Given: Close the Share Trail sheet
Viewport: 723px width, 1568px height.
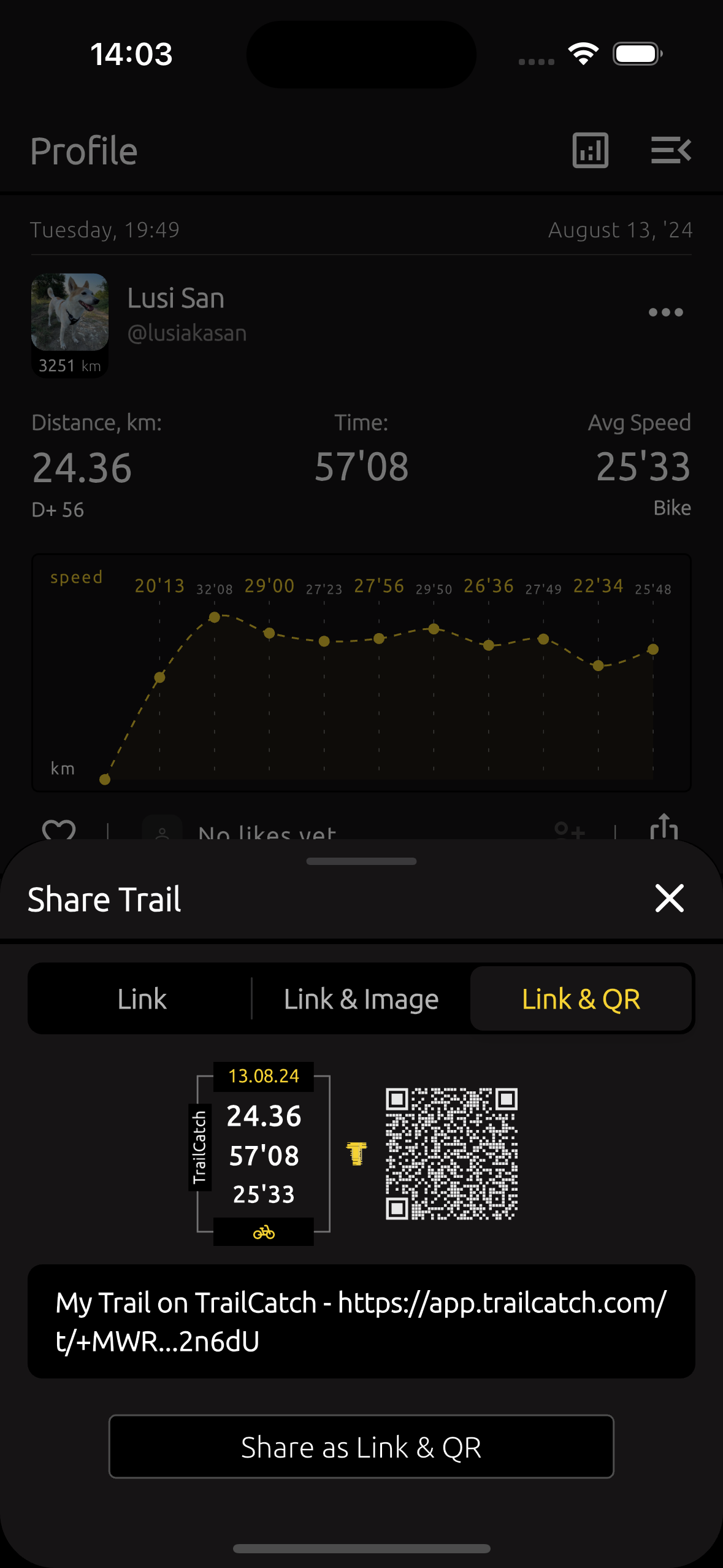Looking at the screenshot, I should coord(669,899).
